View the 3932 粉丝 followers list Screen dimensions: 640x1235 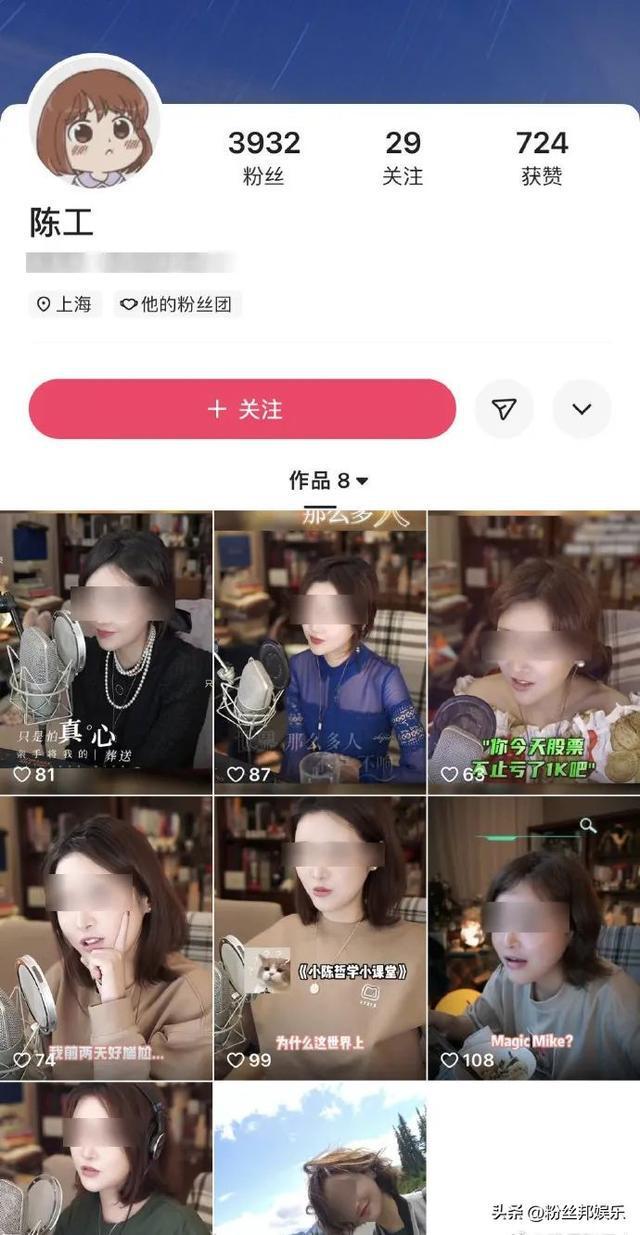point(264,158)
